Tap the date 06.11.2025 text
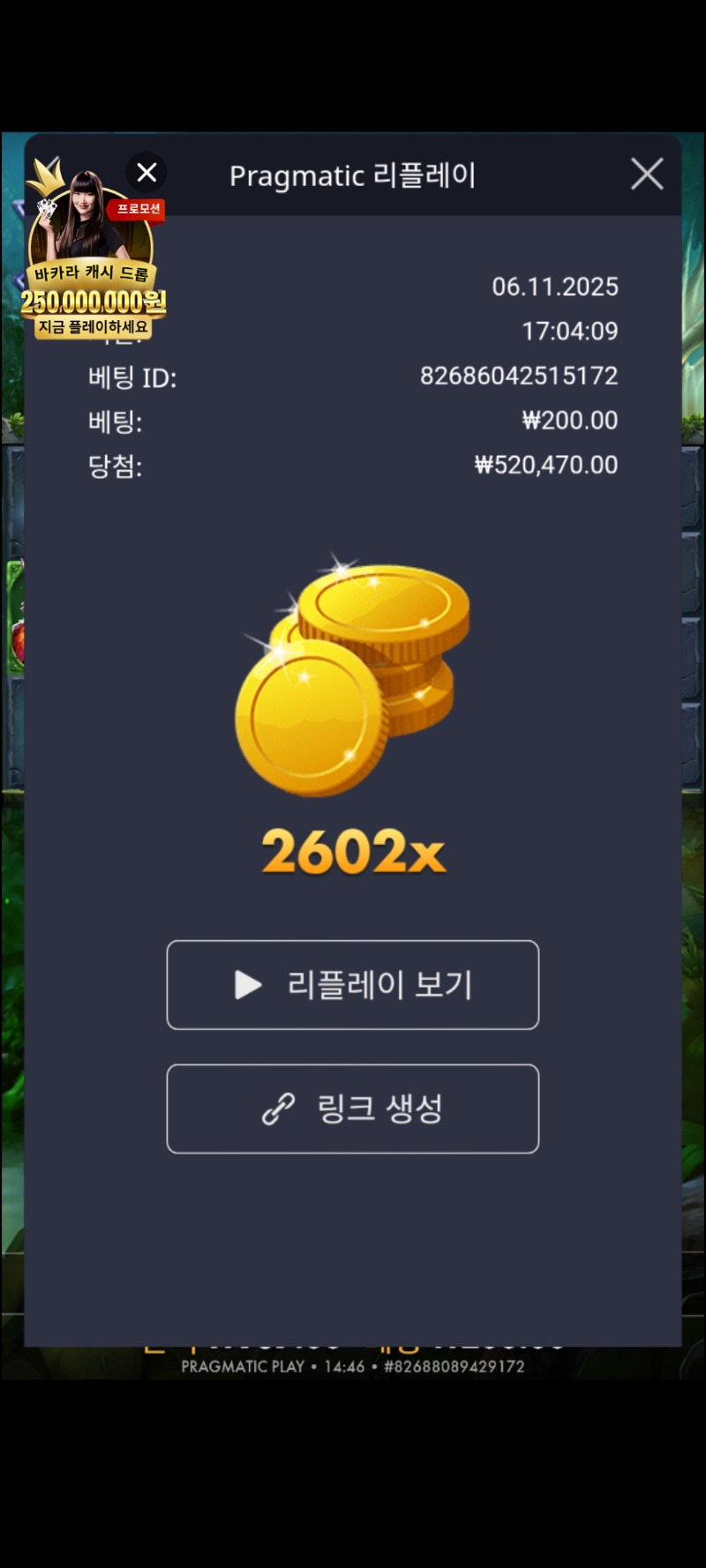This screenshot has height=1568, width=706. 557,286
